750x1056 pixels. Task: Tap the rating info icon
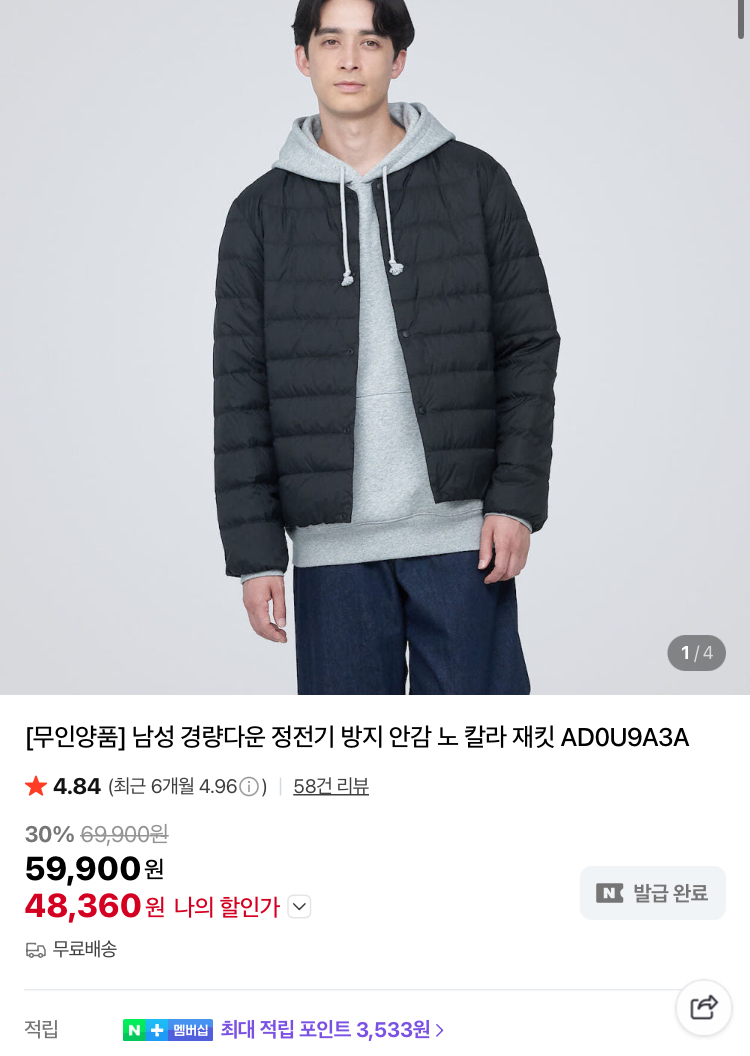pyautogui.click(x=249, y=787)
